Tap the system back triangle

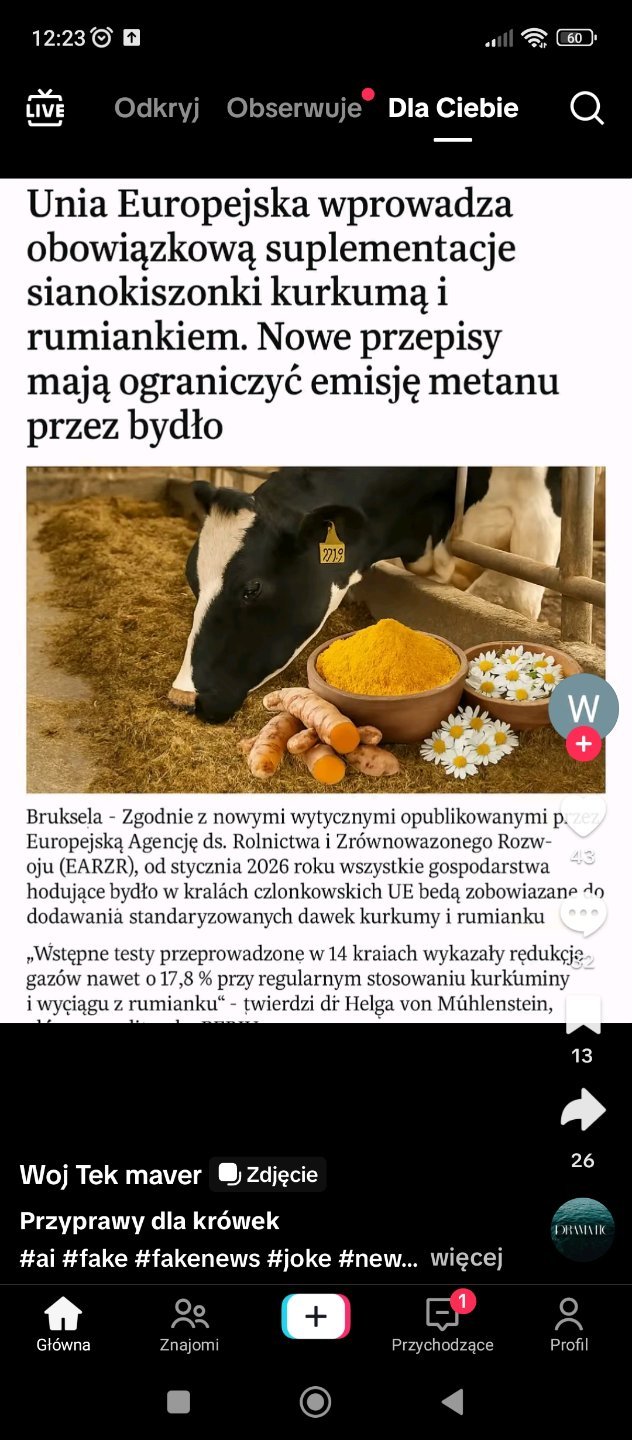click(452, 1402)
